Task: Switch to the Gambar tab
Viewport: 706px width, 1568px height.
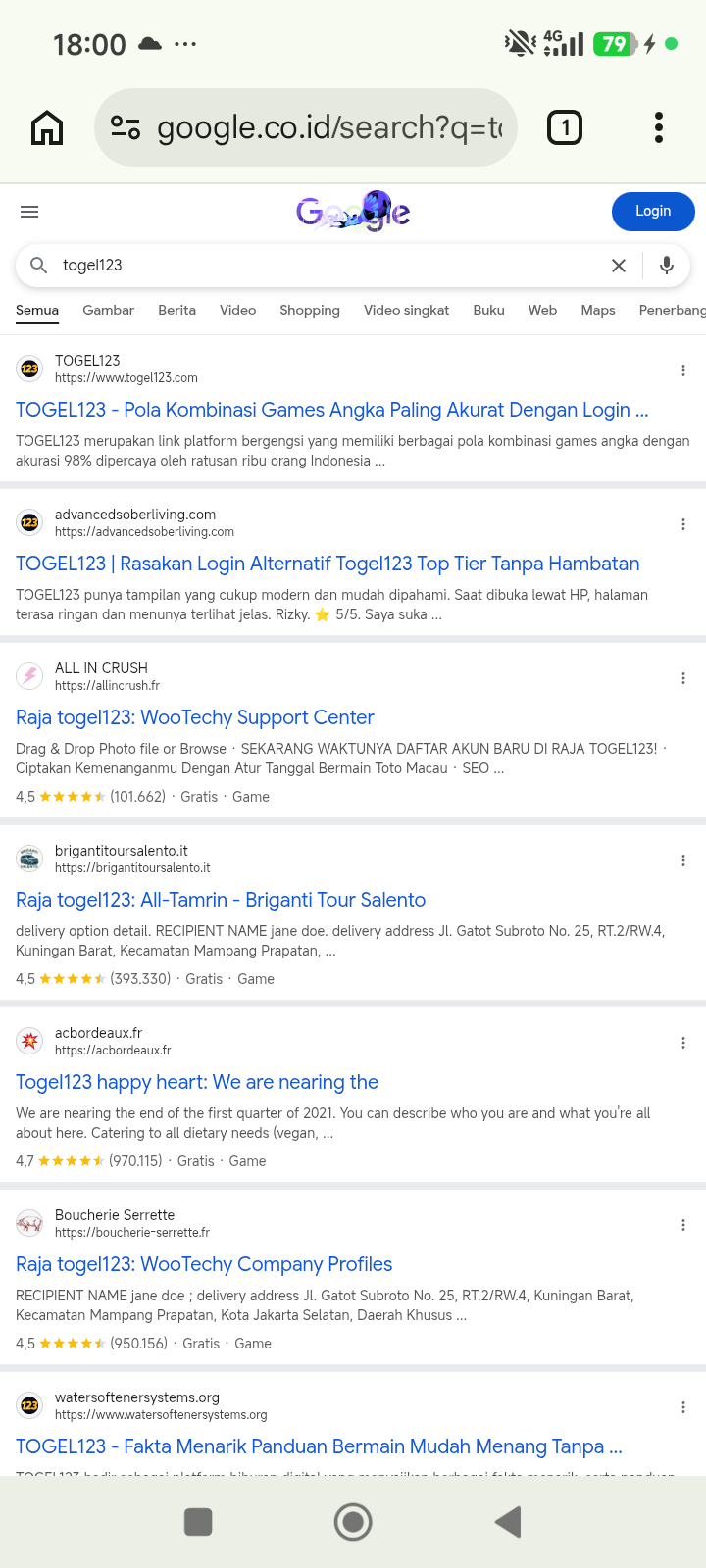Action: 108,310
